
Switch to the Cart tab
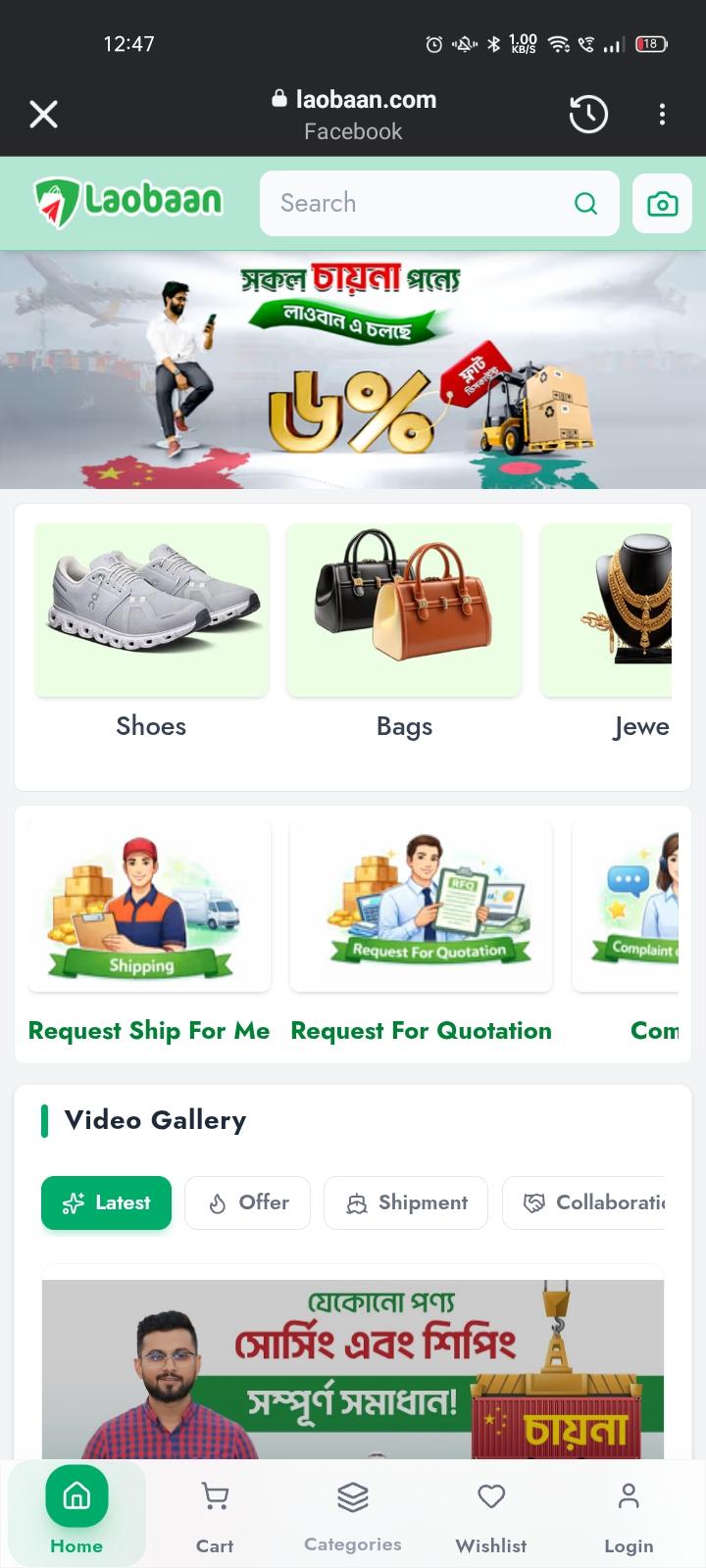pyautogui.click(x=215, y=1516)
